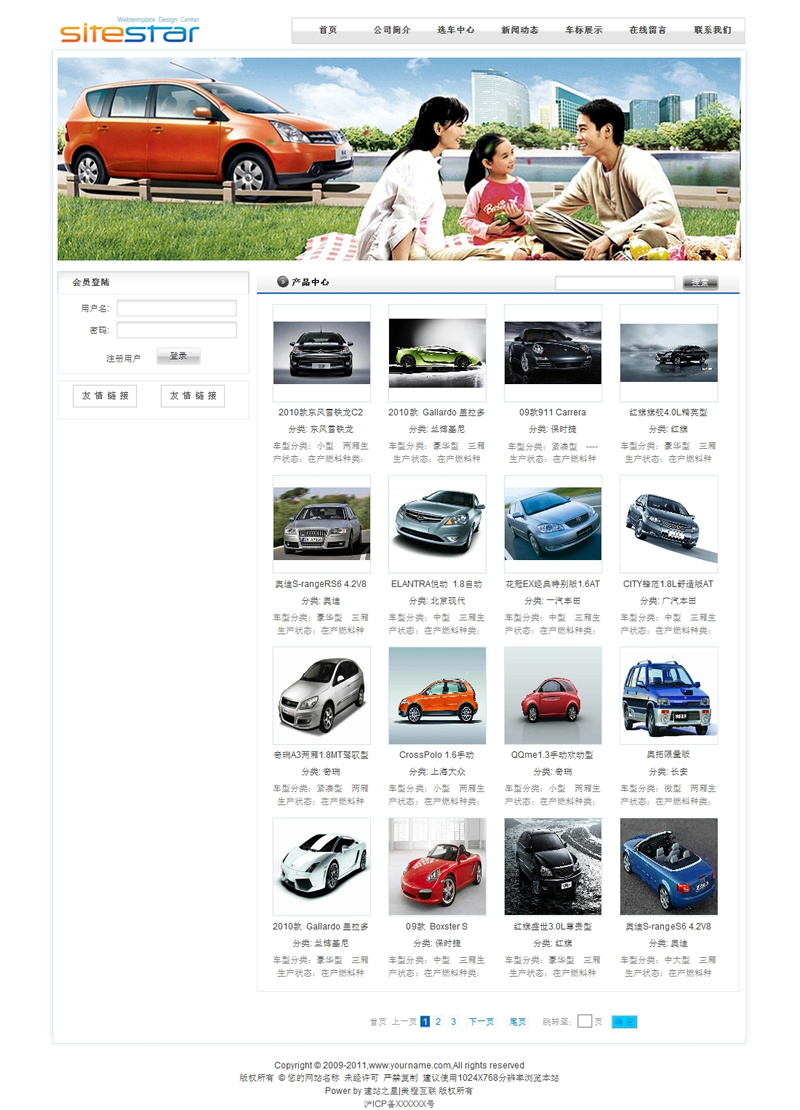
Task: Open the 在线留言 page
Action: tap(648, 30)
